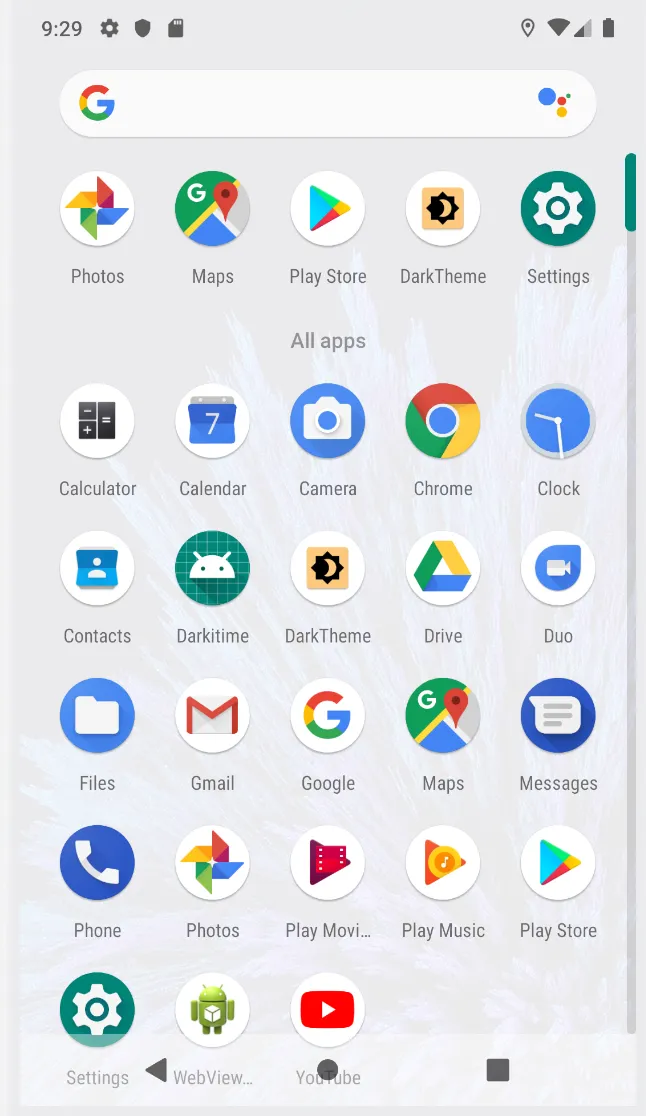
Task: Launch the Play Movies app
Action: coord(328,862)
